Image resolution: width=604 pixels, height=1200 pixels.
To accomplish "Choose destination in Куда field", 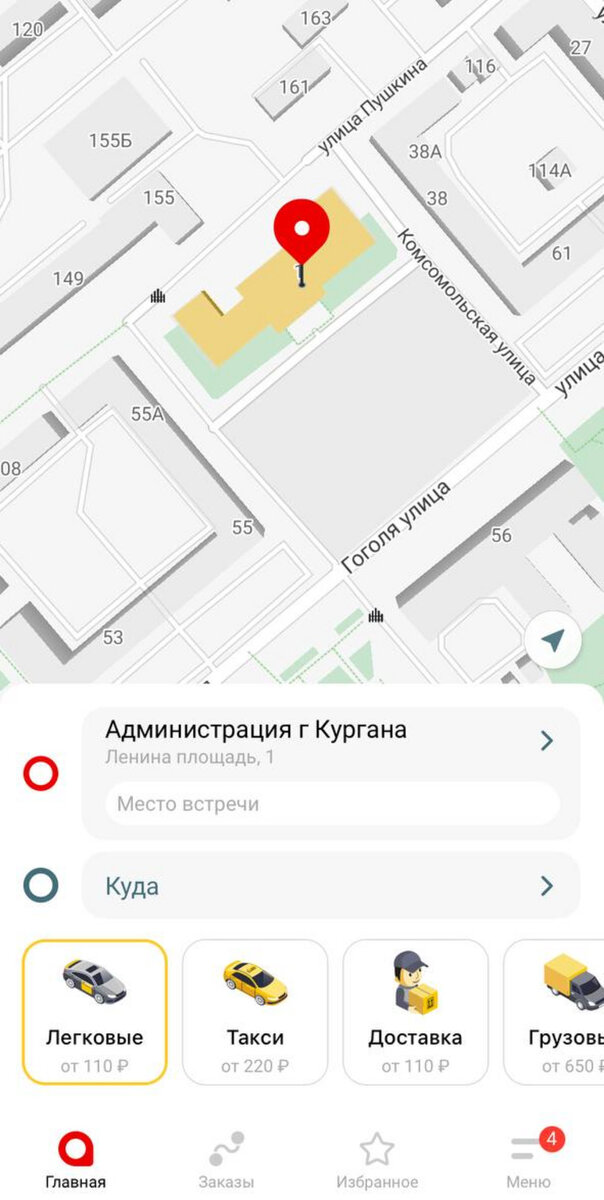I will coord(330,885).
